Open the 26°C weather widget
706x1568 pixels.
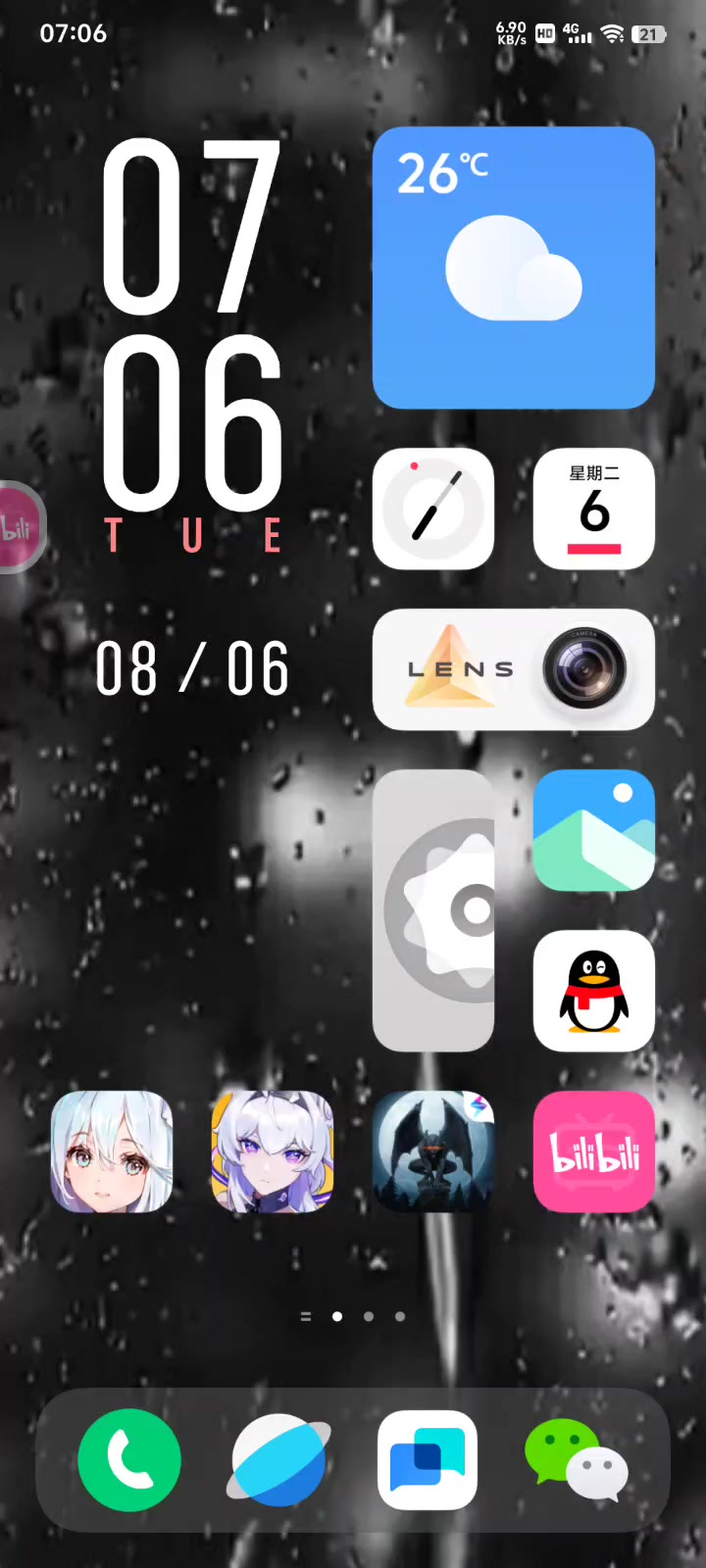click(513, 268)
